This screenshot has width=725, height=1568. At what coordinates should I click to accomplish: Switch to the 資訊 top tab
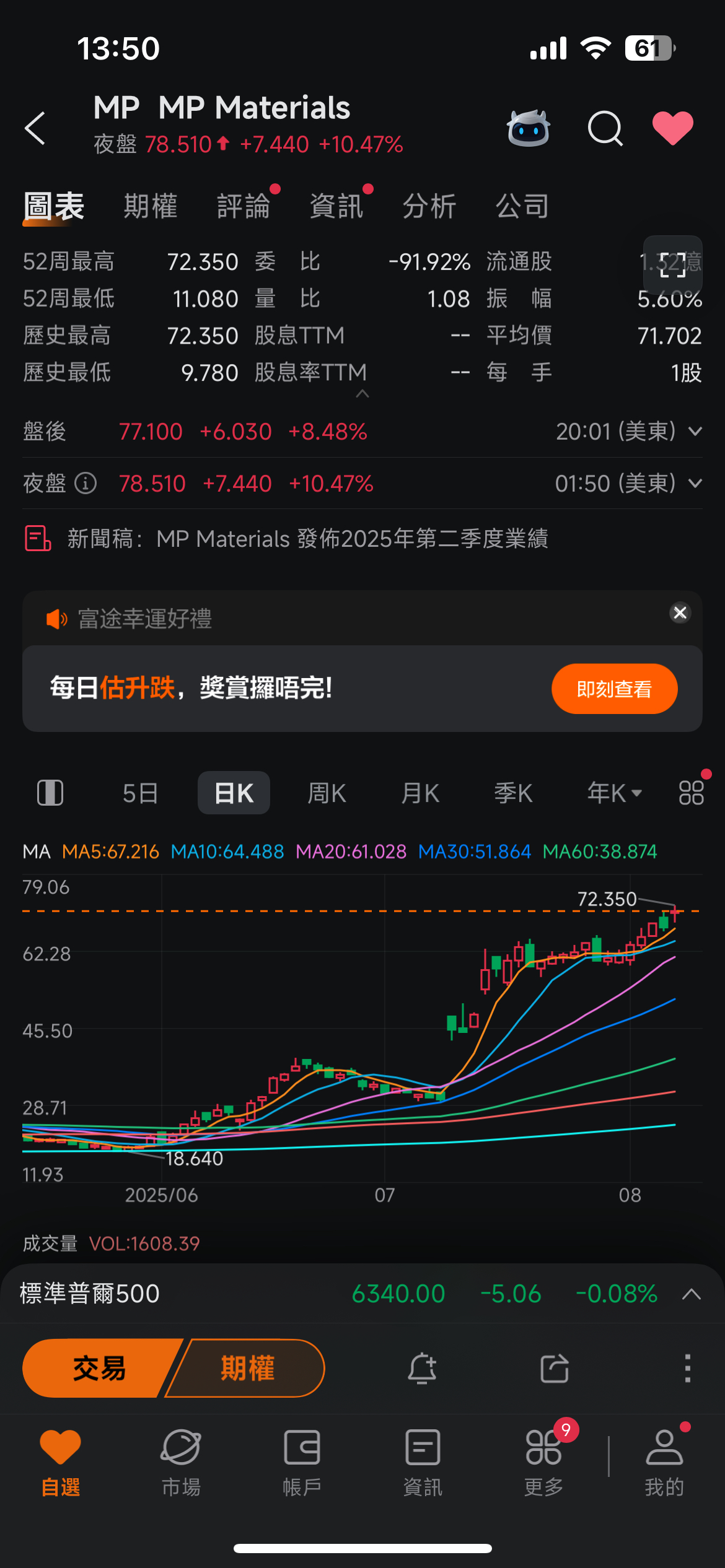[336, 206]
